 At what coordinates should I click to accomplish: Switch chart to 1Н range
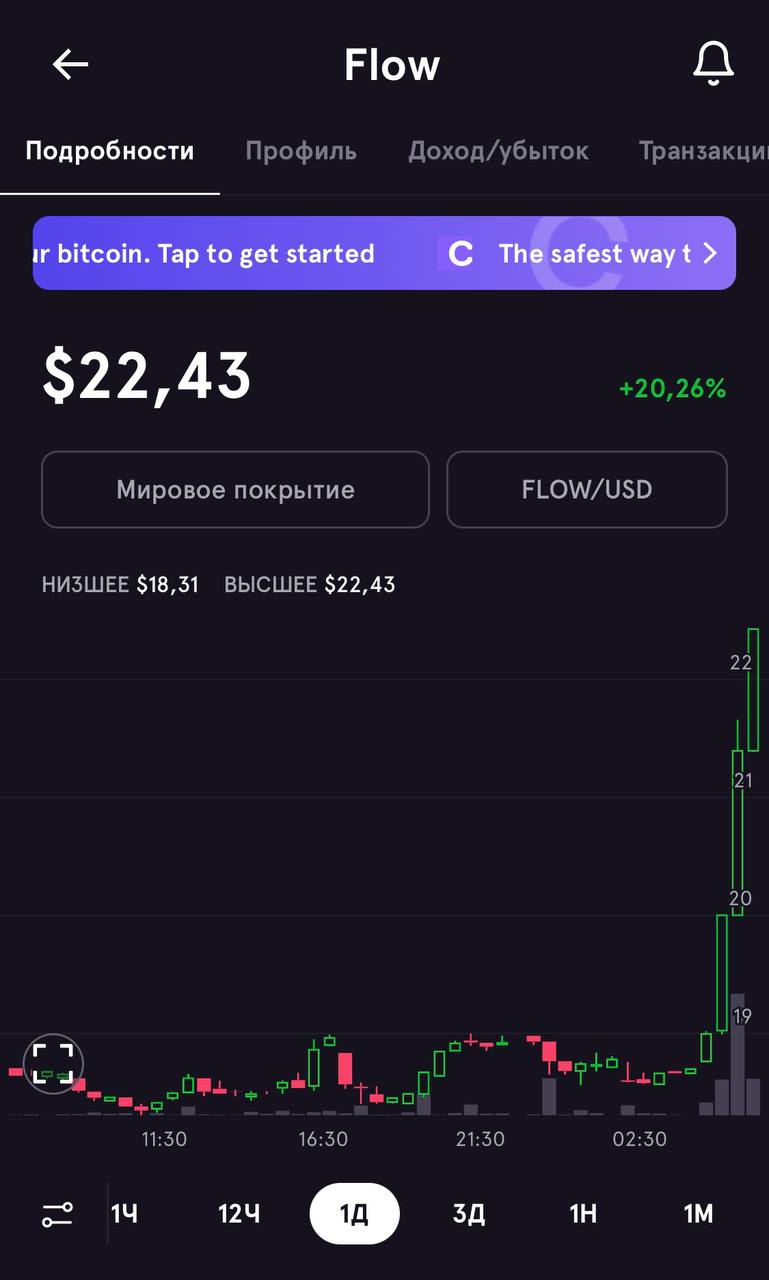click(x=583, y=1214)
